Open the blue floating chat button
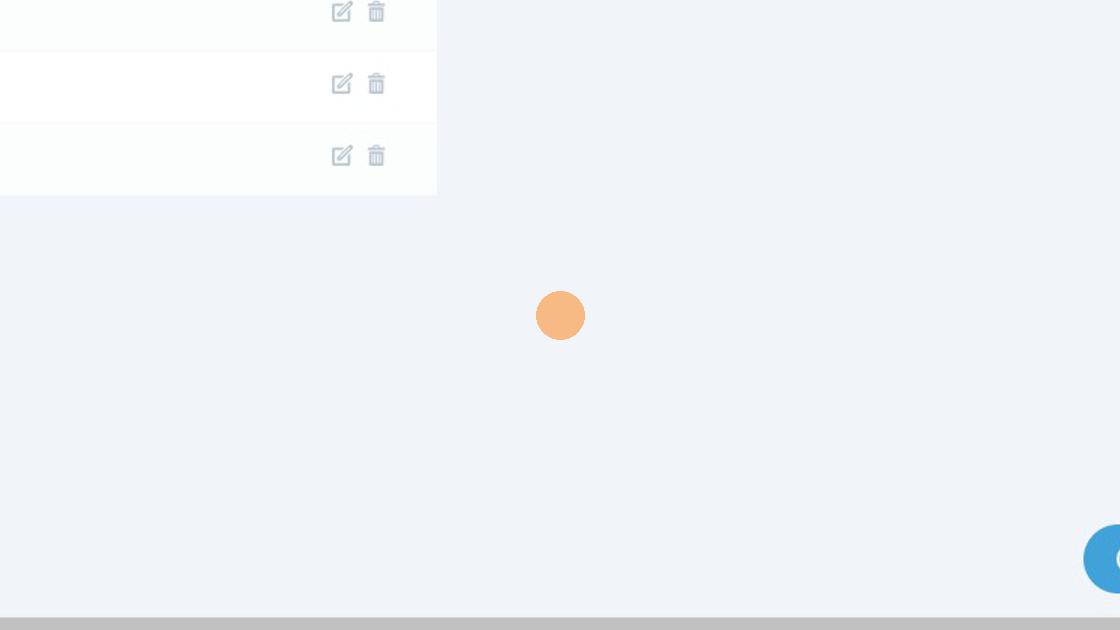1120x630 pixels. [x=1104, y=559]
